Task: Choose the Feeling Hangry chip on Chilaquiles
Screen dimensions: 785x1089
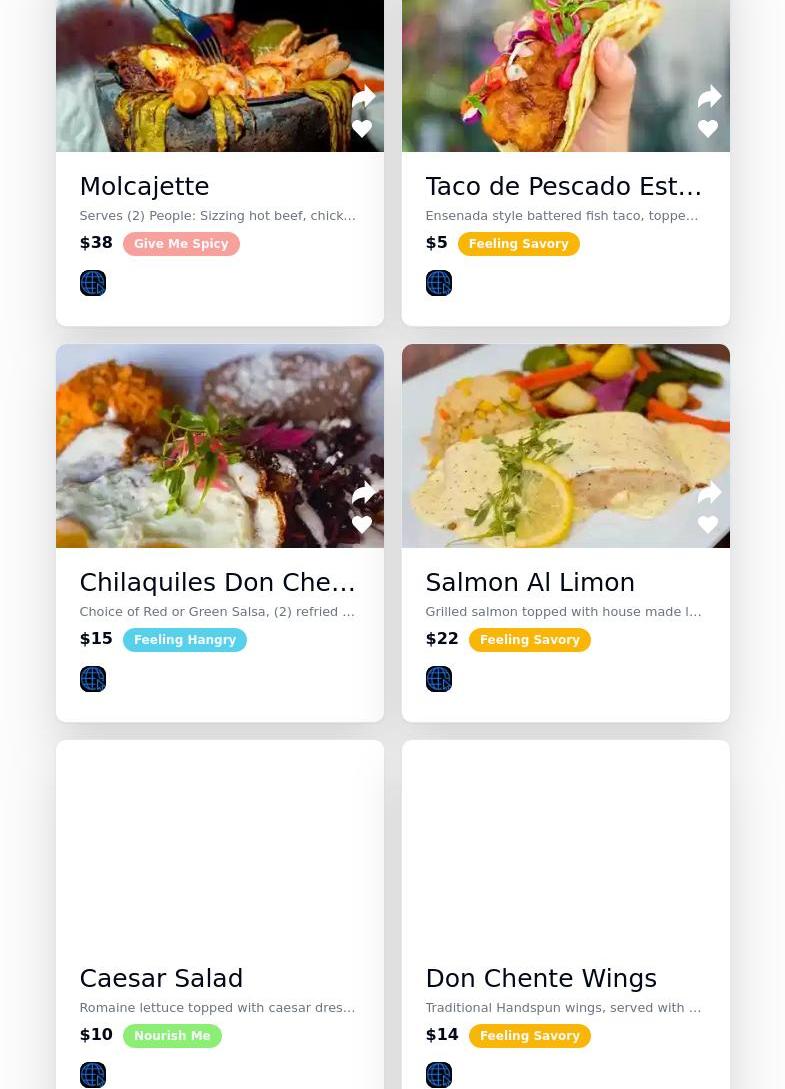Action: (x=185, y=640)
